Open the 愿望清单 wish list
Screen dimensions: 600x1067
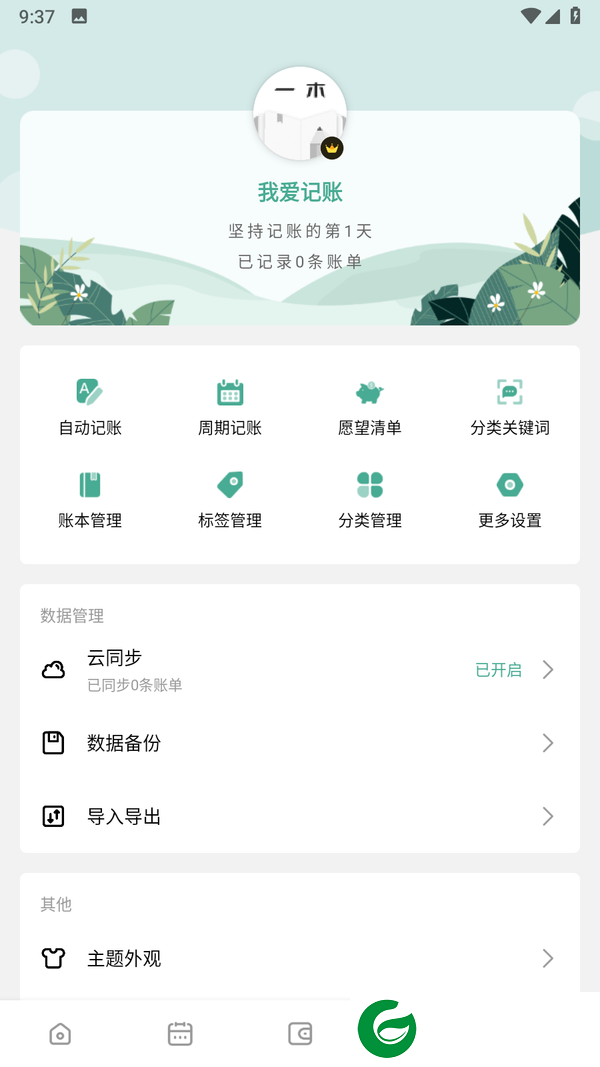[x=370, y=408]
